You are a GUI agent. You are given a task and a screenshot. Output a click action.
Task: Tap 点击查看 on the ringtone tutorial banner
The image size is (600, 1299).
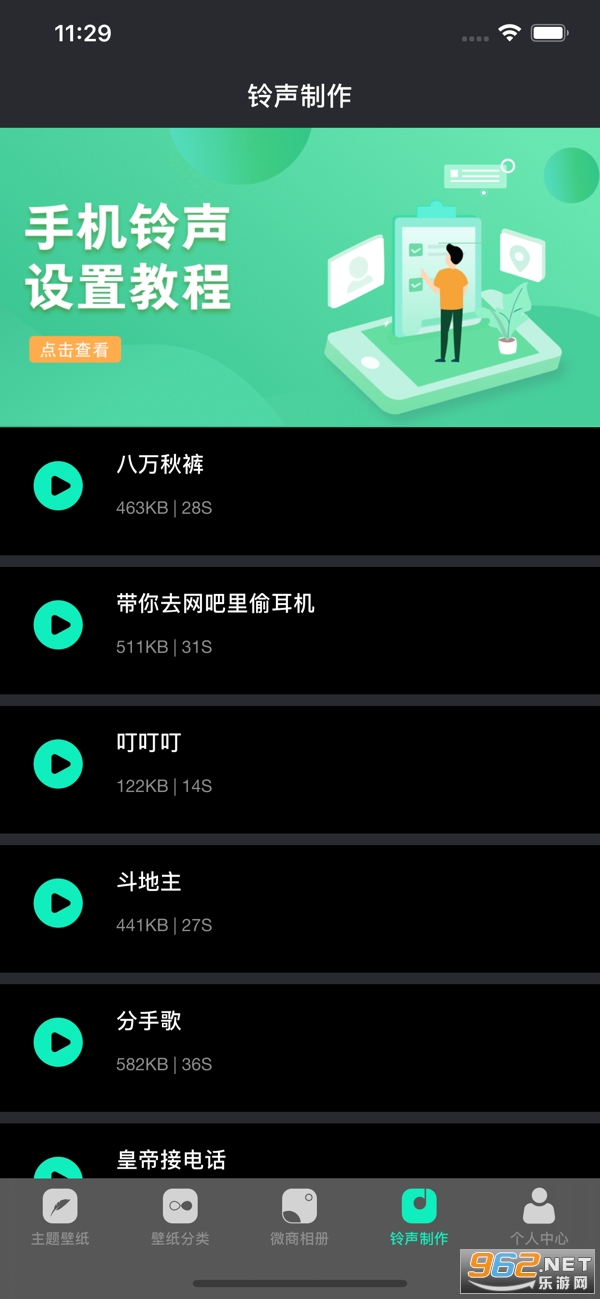point(75,350)
